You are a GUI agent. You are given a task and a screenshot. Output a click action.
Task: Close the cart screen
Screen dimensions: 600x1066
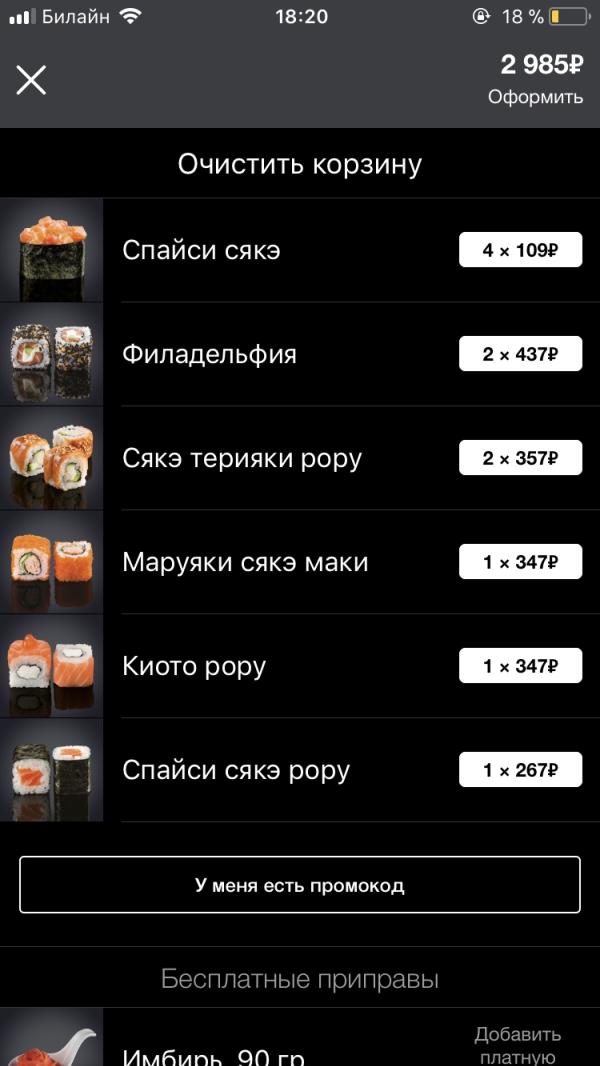31,80
